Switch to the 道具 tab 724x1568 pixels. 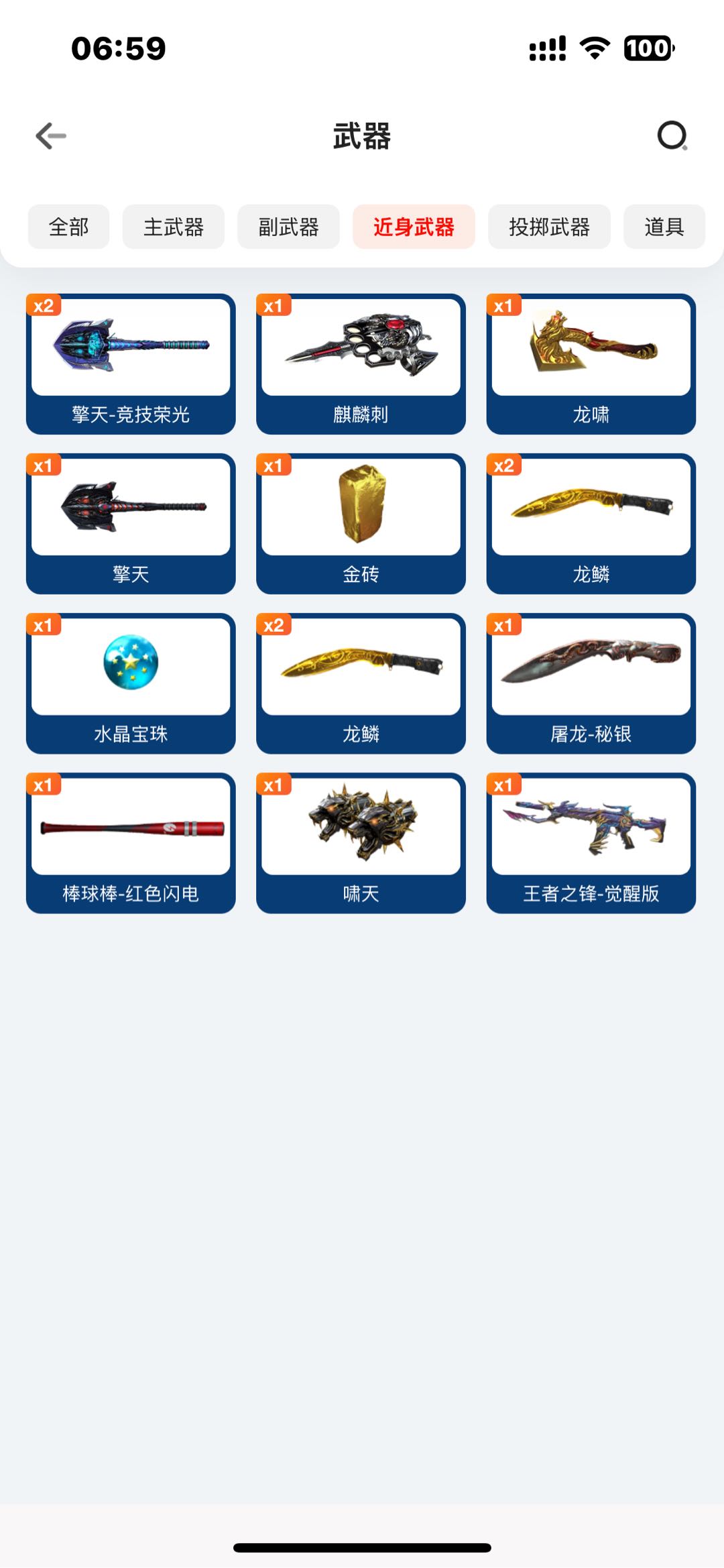[x=664, y=227]
